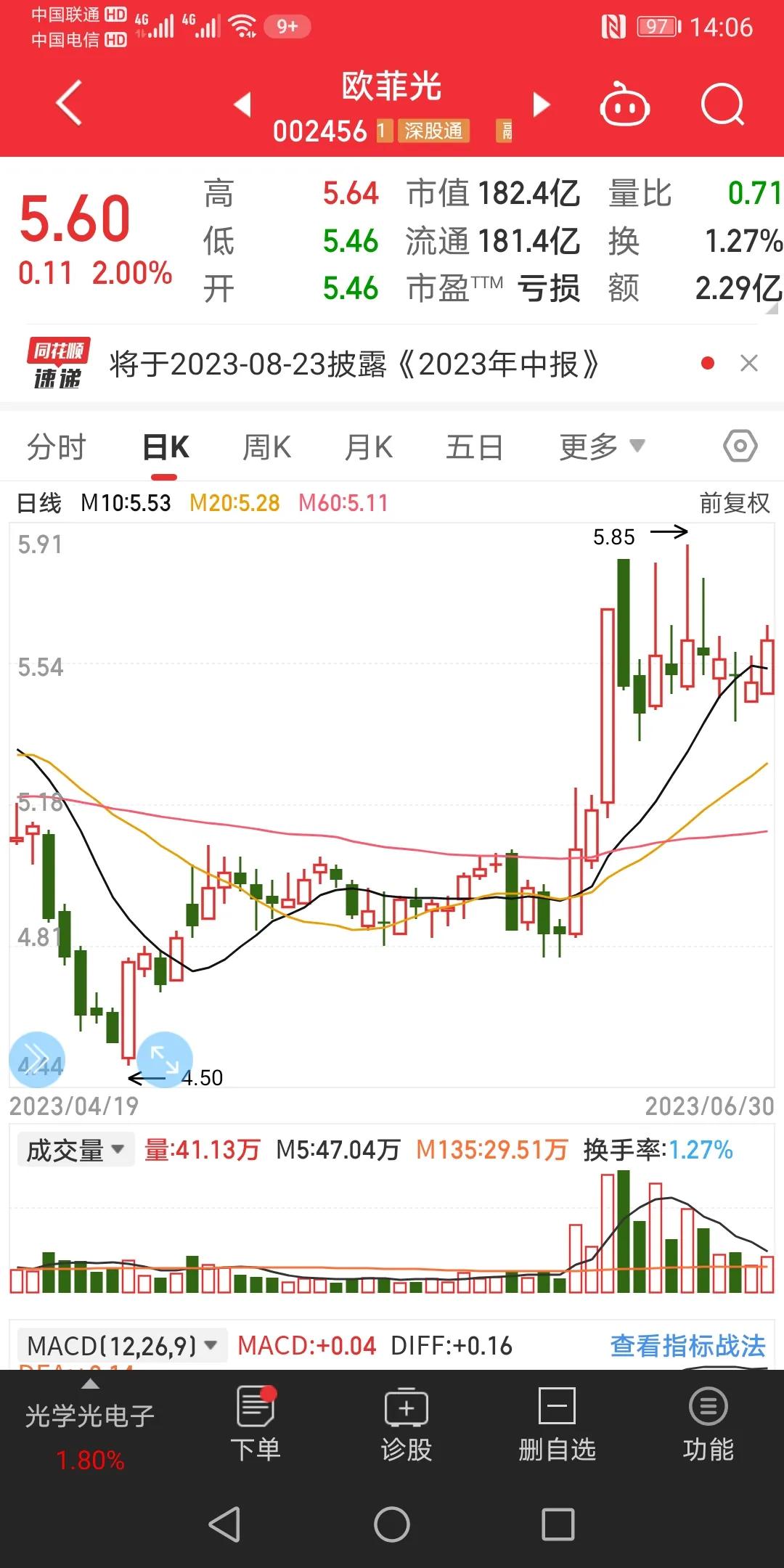Go back using the top-left arrow
Image resolution: width=784 pixels, height=1568 pixels.
coord(69,104)
